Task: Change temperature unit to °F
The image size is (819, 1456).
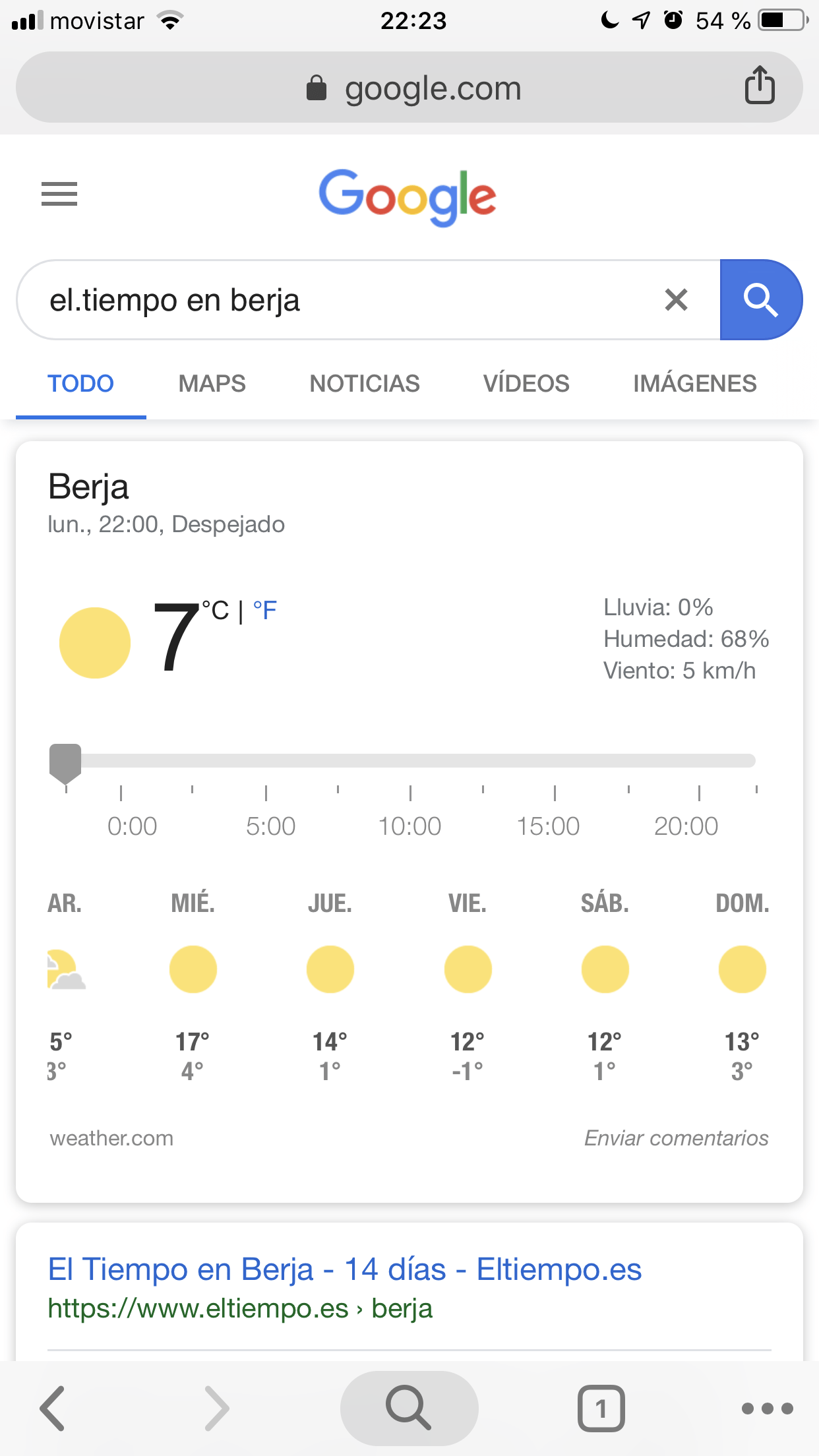Action: (x=265, y=611)
